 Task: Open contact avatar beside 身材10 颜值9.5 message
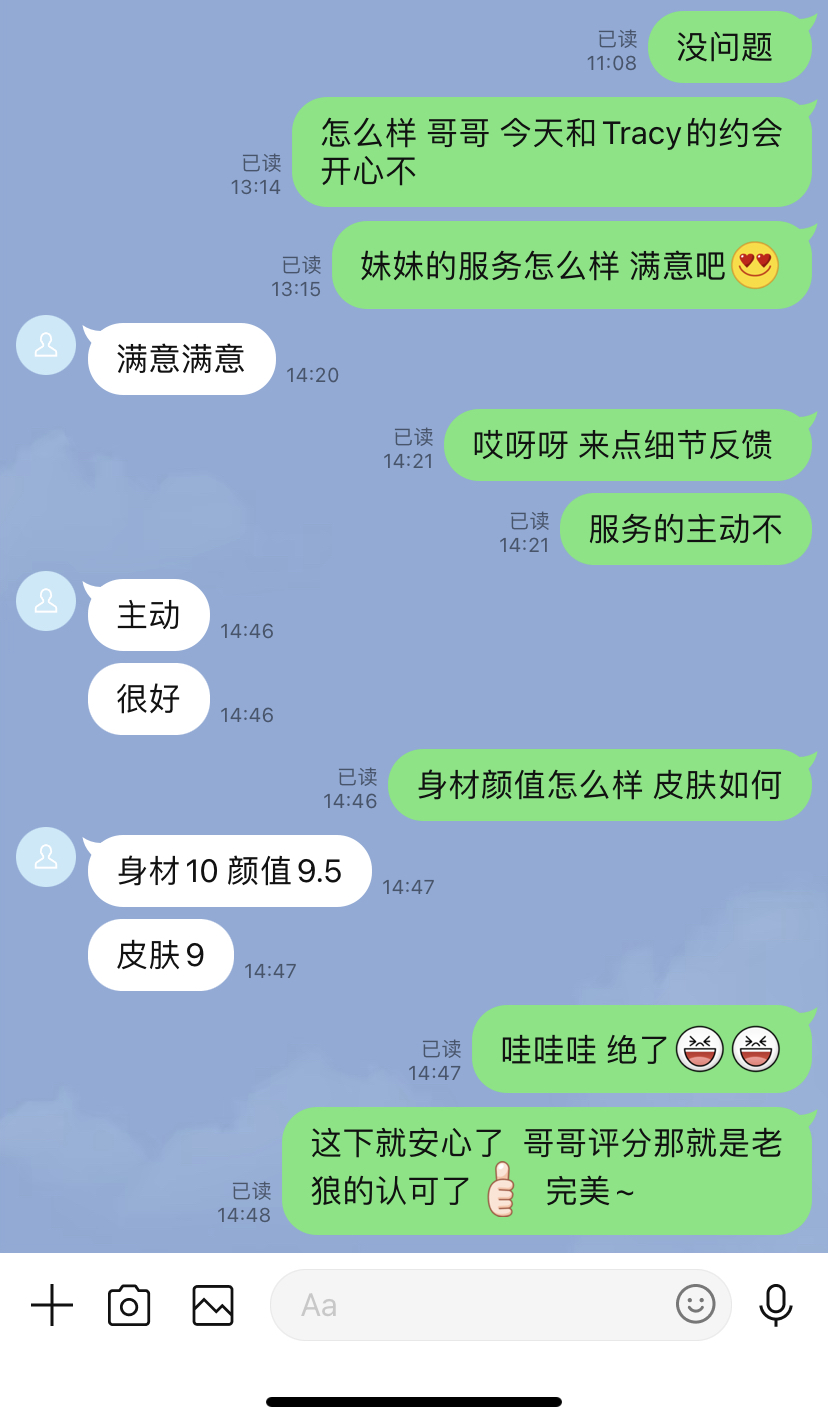[x=46, y=857]
